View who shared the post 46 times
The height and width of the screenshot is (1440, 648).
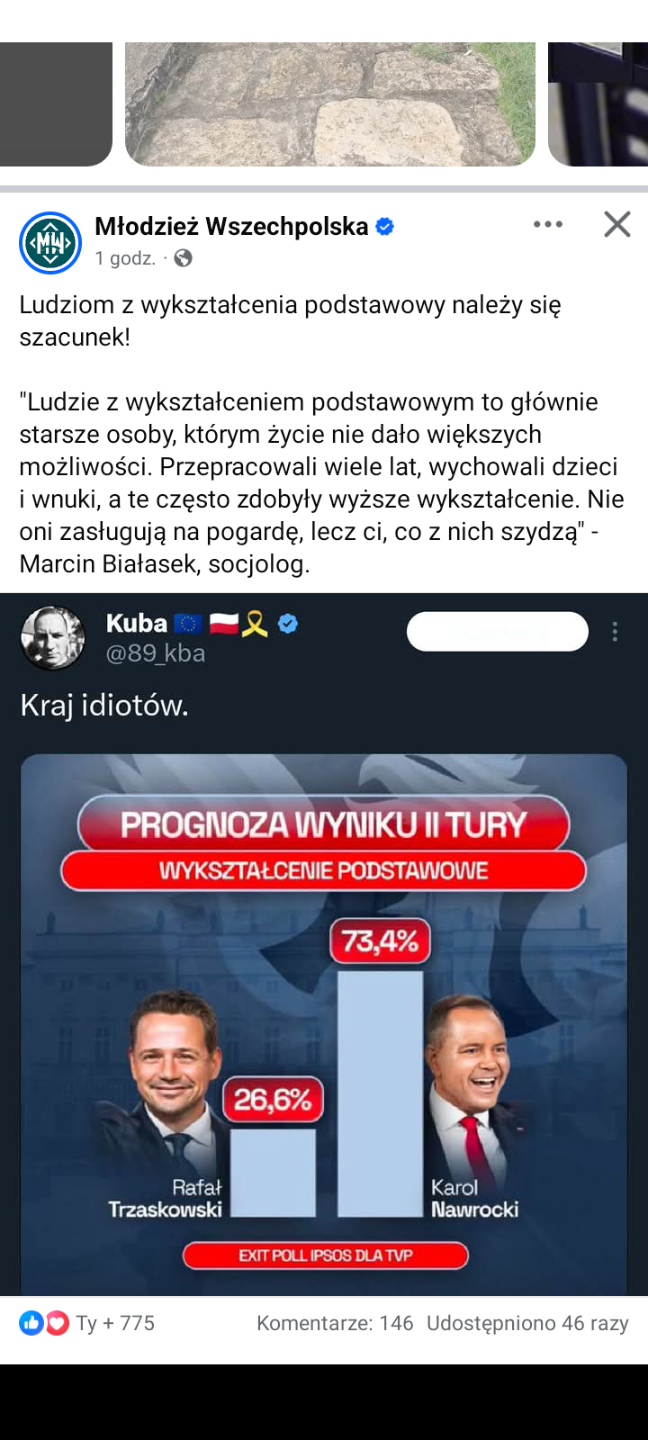coord(527,1323)
